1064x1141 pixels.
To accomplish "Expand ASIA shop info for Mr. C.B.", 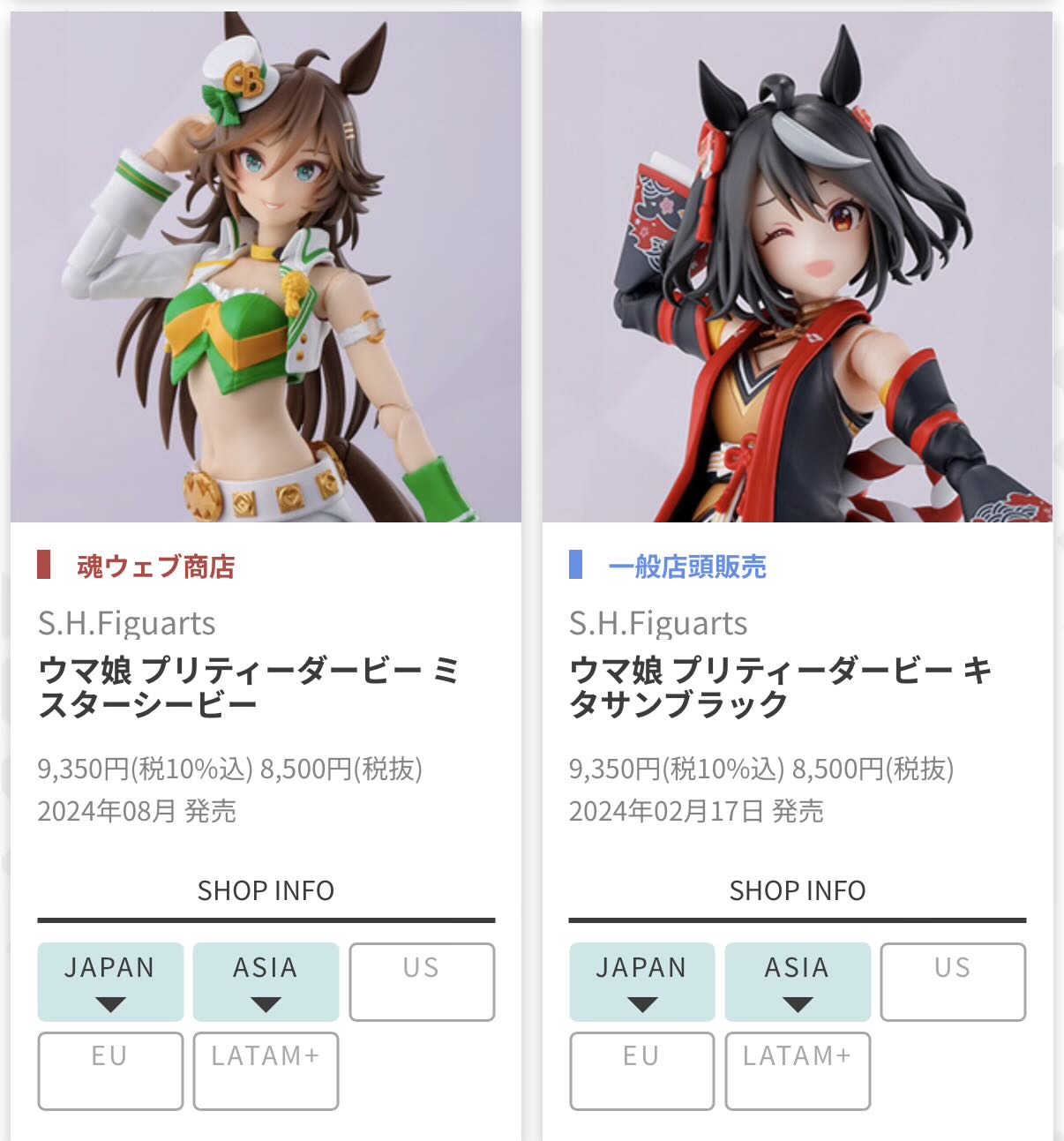I will click(266, 981).
